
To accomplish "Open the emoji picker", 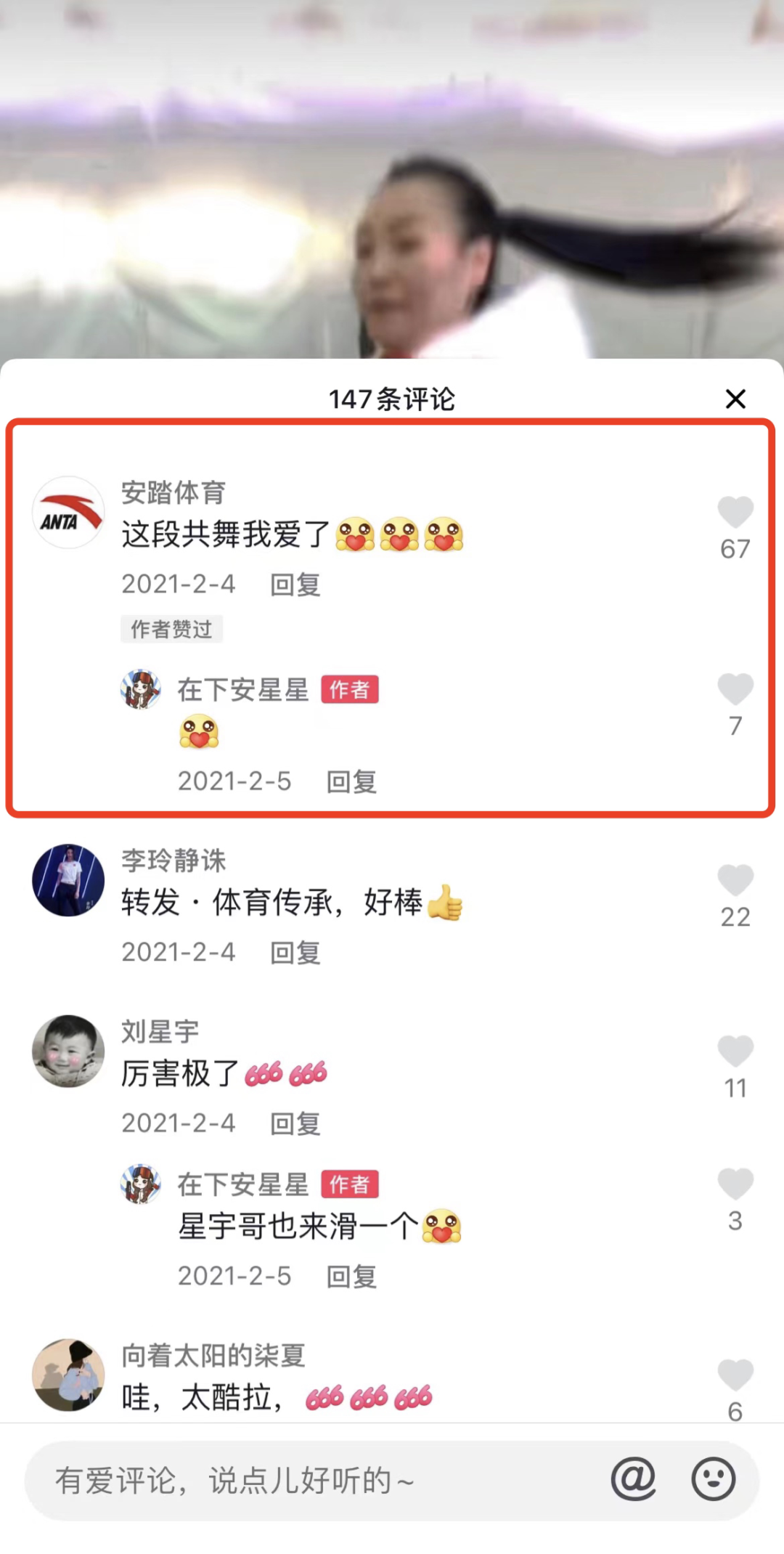I will coord(714,1479).
